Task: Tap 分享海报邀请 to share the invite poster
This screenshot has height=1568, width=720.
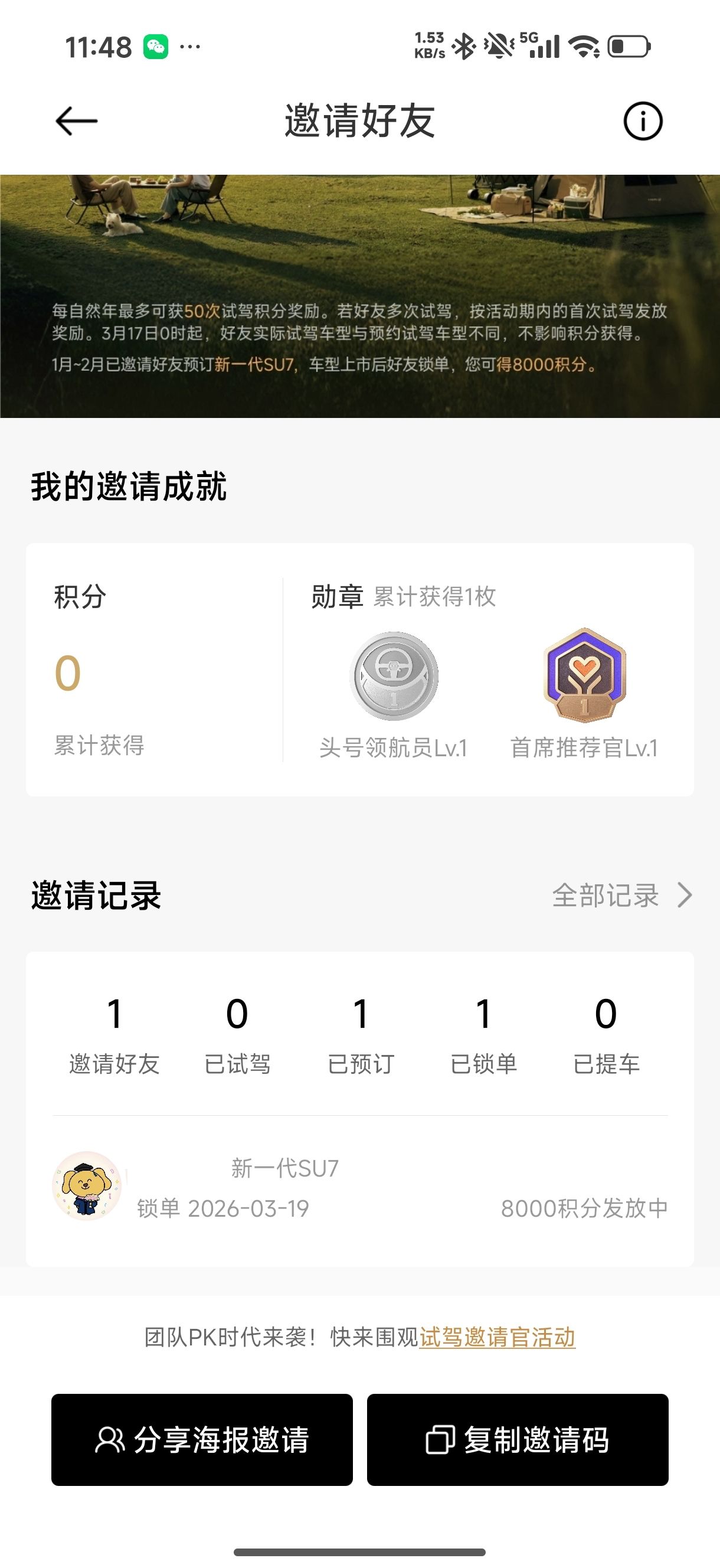Action: coord(202,1439)
